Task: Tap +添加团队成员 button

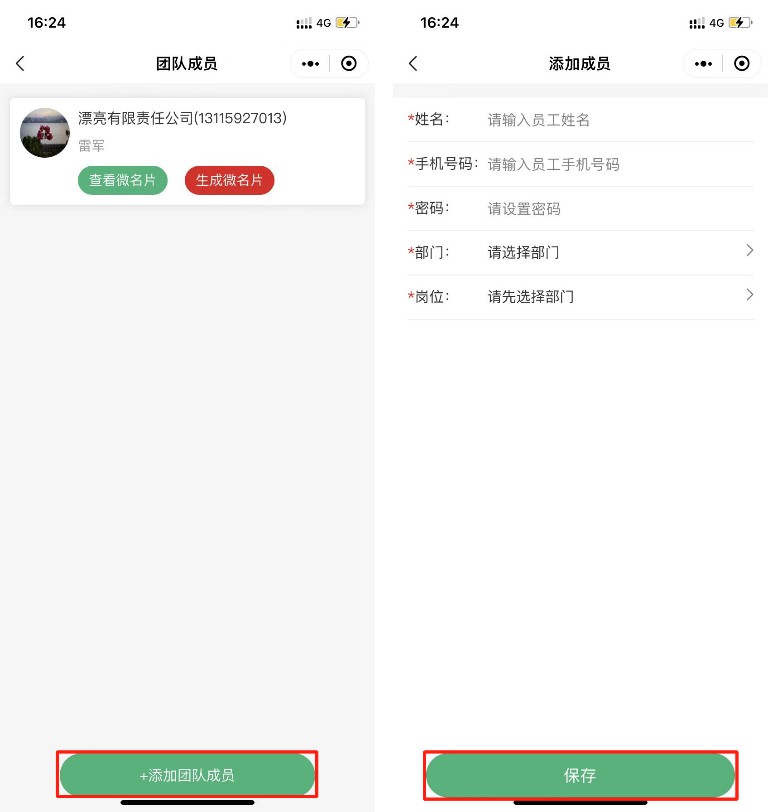Action: [187, 775]
